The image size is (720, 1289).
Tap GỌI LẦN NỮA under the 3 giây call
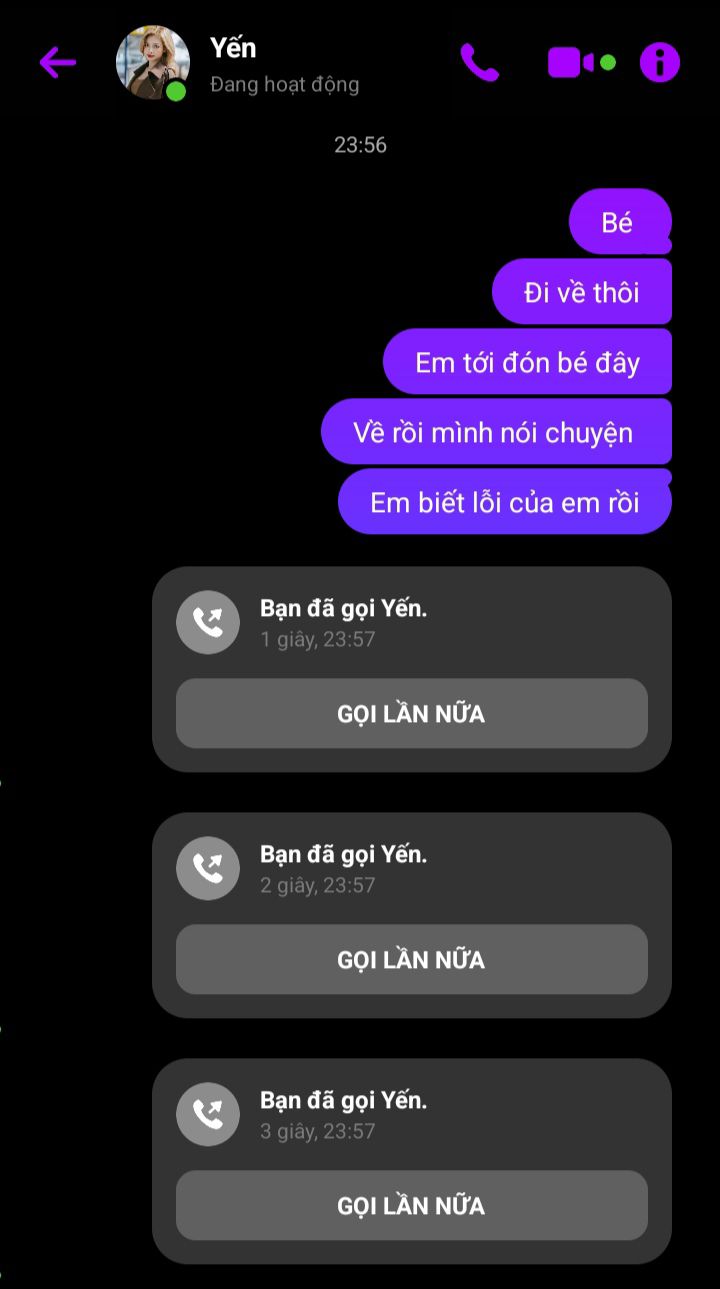pos(411,1205)
